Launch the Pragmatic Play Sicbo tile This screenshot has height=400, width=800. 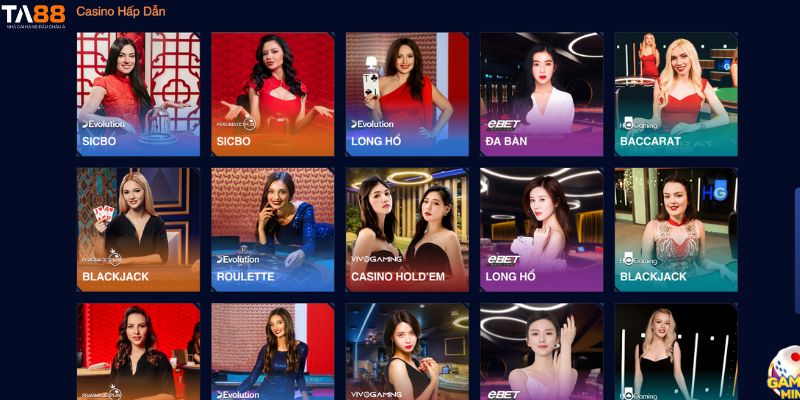coord(272,93)
